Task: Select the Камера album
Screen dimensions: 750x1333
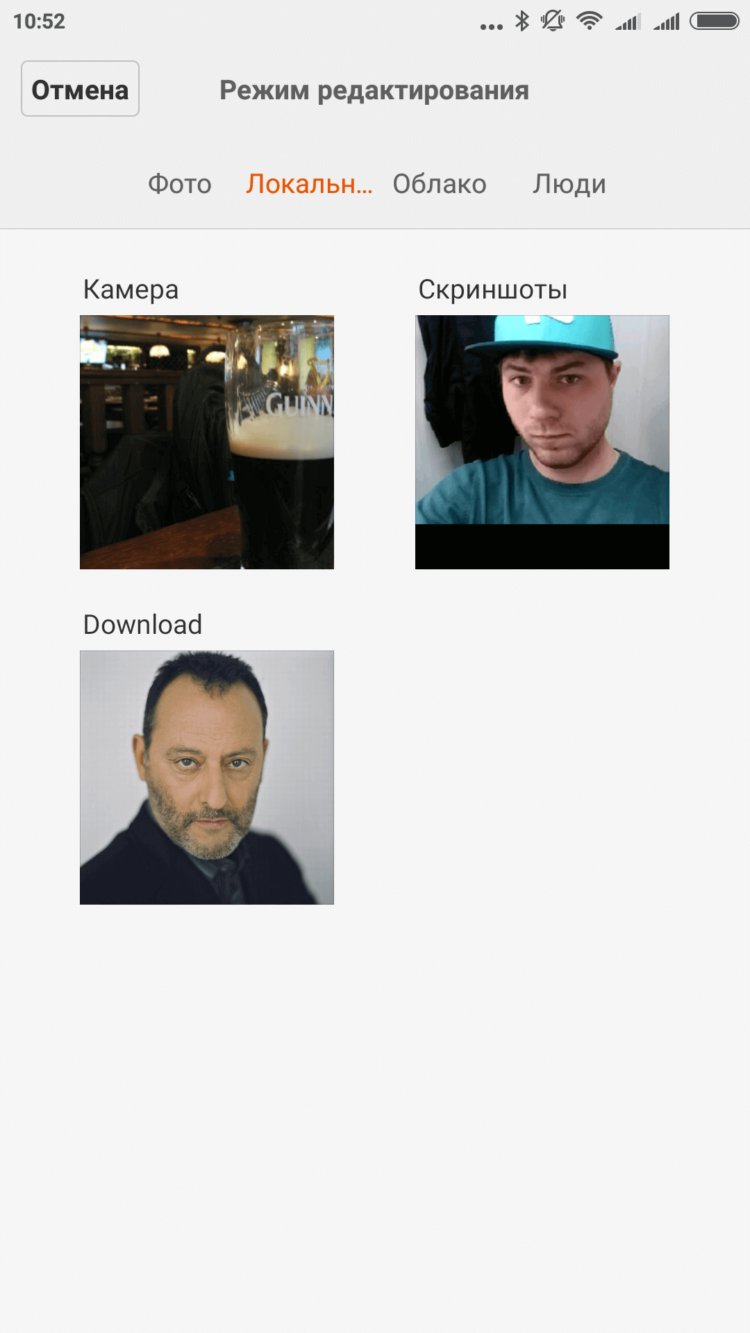Action: pyautogui.click(x=207, y=442)
